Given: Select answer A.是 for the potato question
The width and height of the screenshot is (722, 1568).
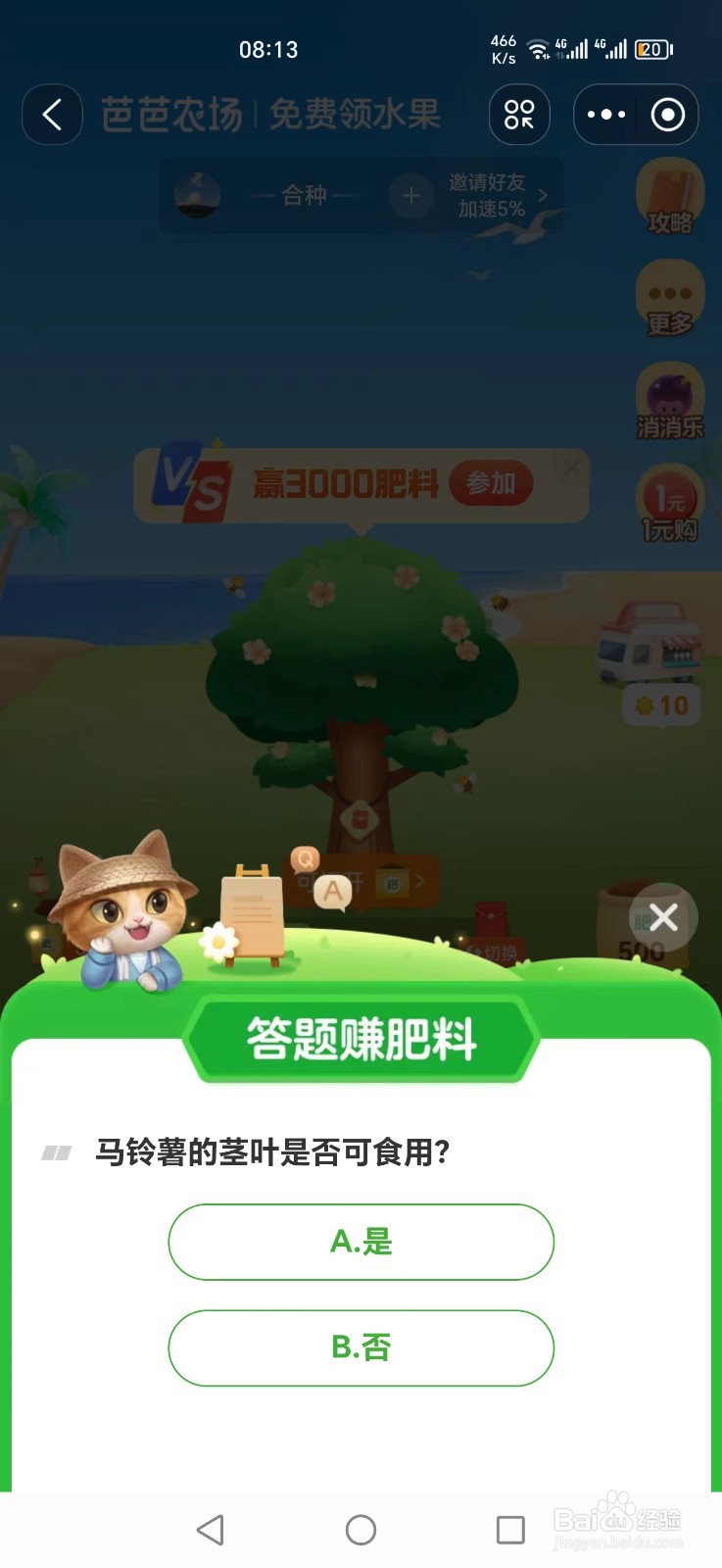Looking at the screenshot, I should click(361, 1242).
